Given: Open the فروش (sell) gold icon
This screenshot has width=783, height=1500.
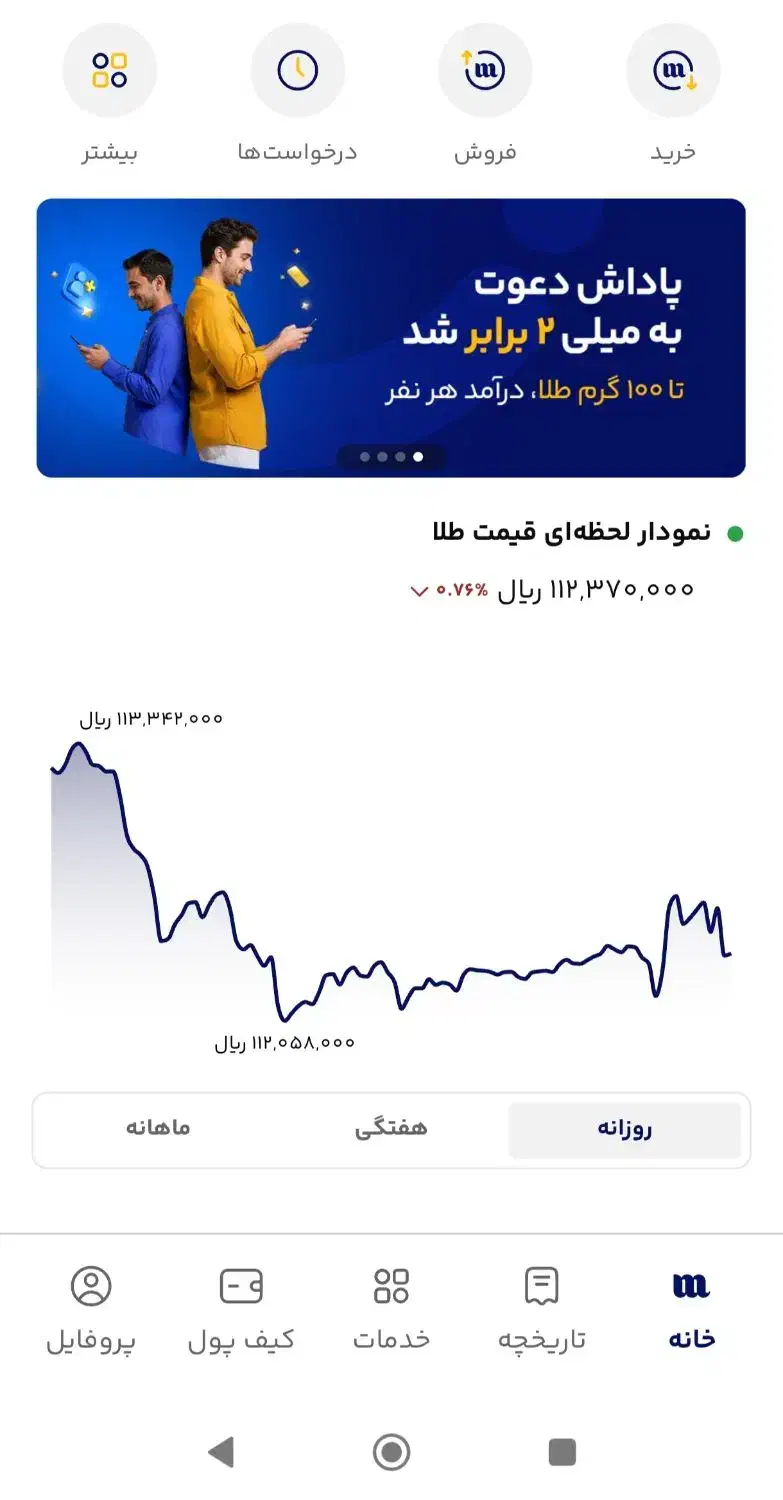Looking at the screenshot, I should [x=485, y=70].
